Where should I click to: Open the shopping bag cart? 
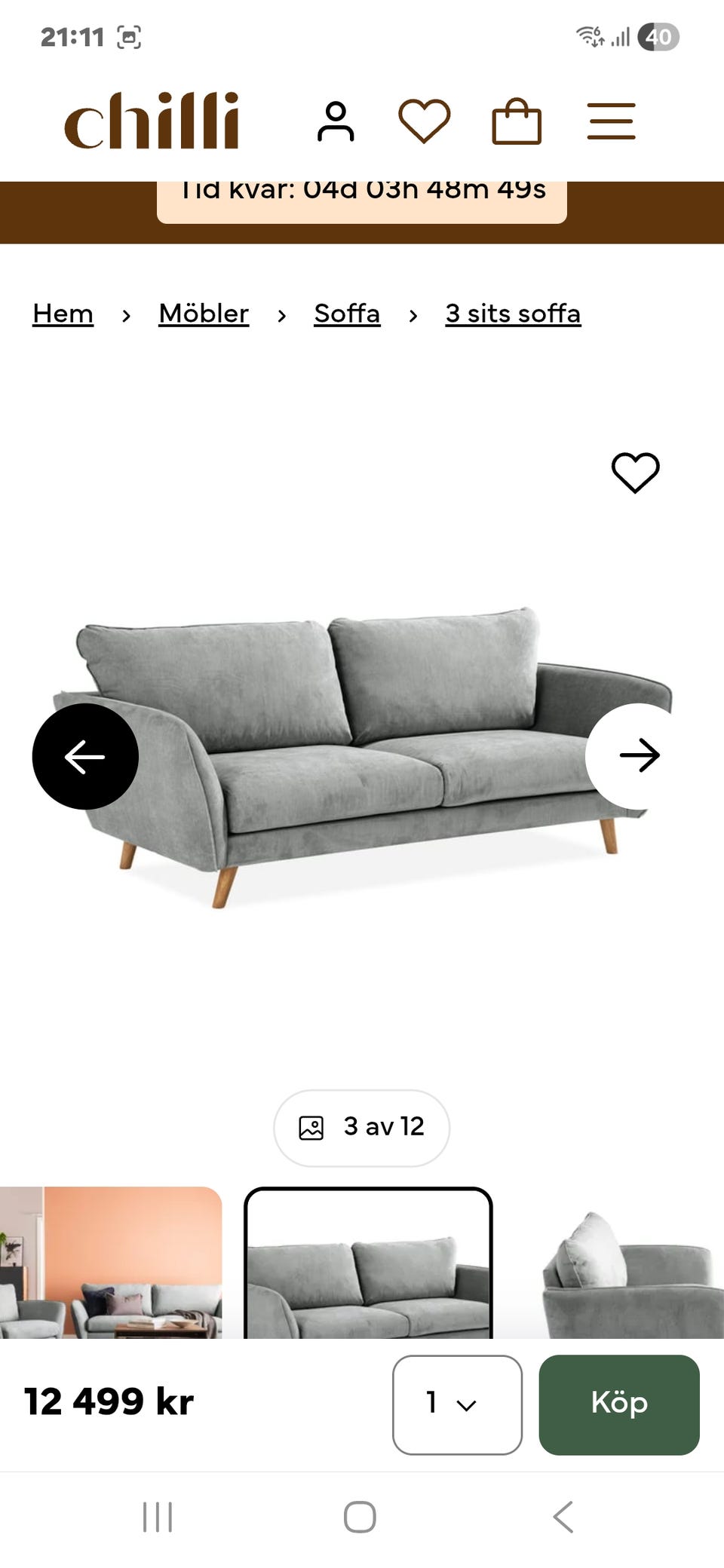click(517, 121)
